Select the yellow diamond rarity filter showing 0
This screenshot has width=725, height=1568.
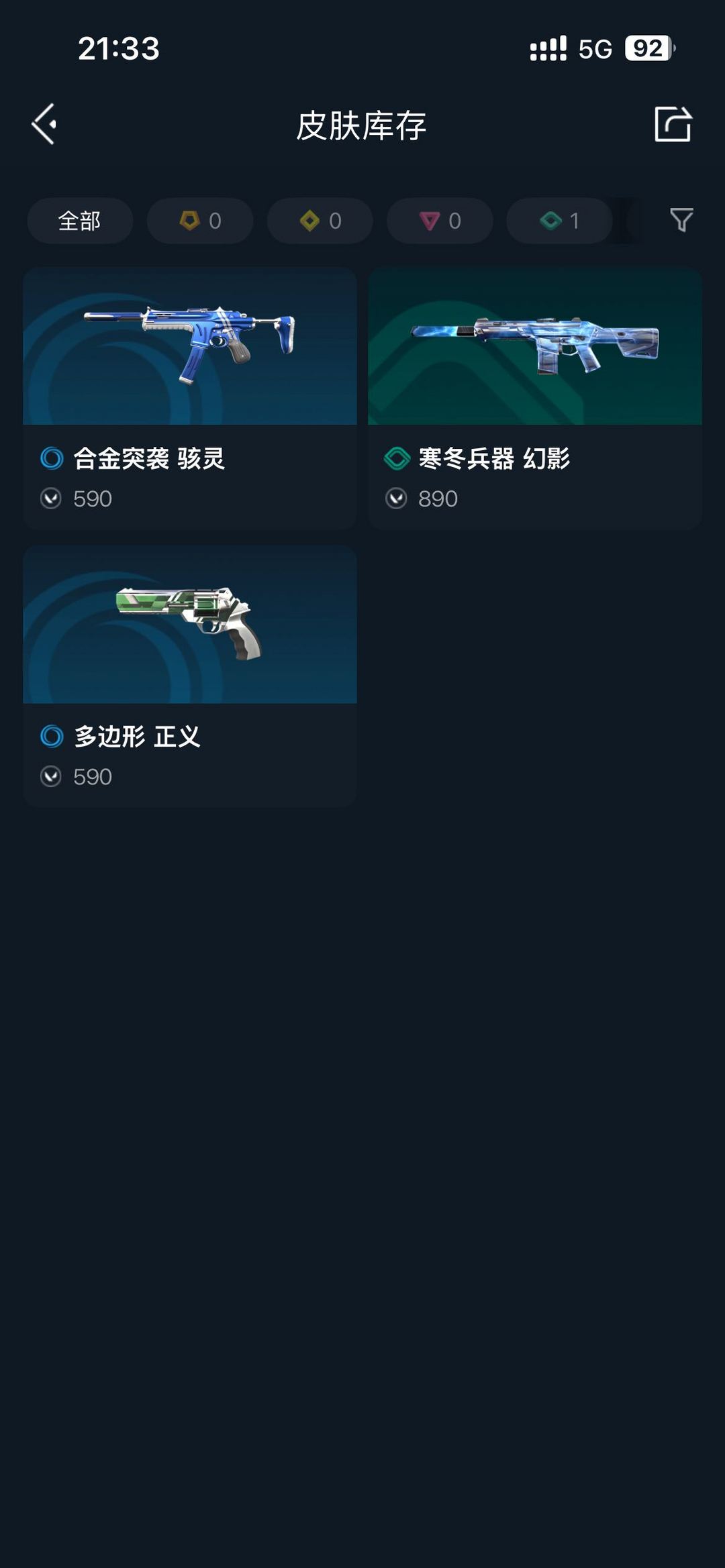click(319, 221)
